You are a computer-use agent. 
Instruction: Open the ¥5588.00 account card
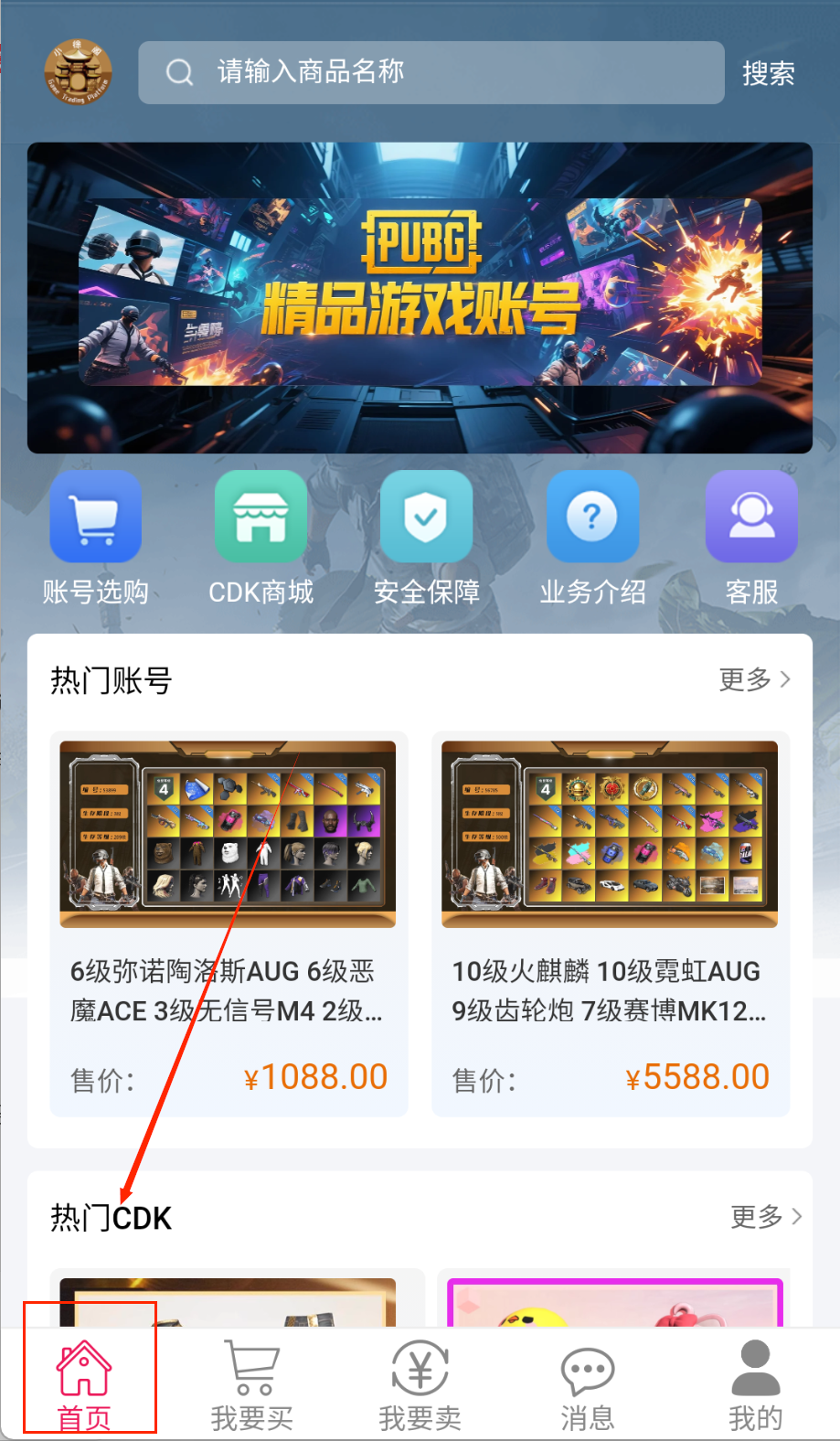610,923
